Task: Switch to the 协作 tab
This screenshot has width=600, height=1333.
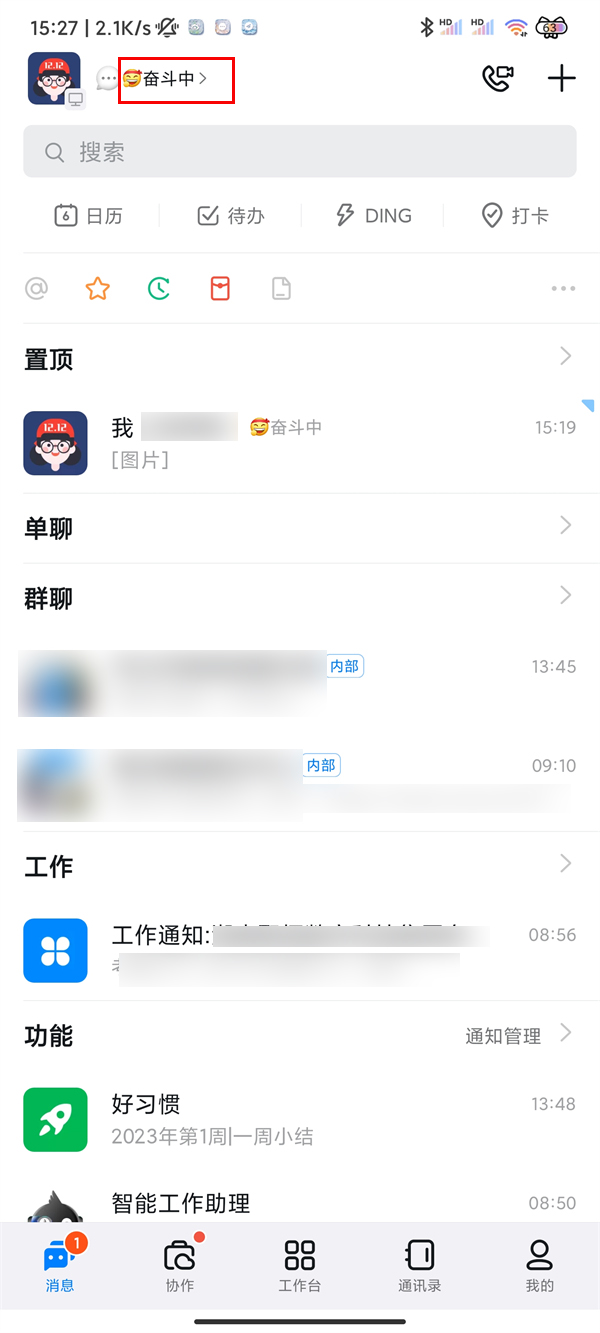Action: coord(180,1262)
